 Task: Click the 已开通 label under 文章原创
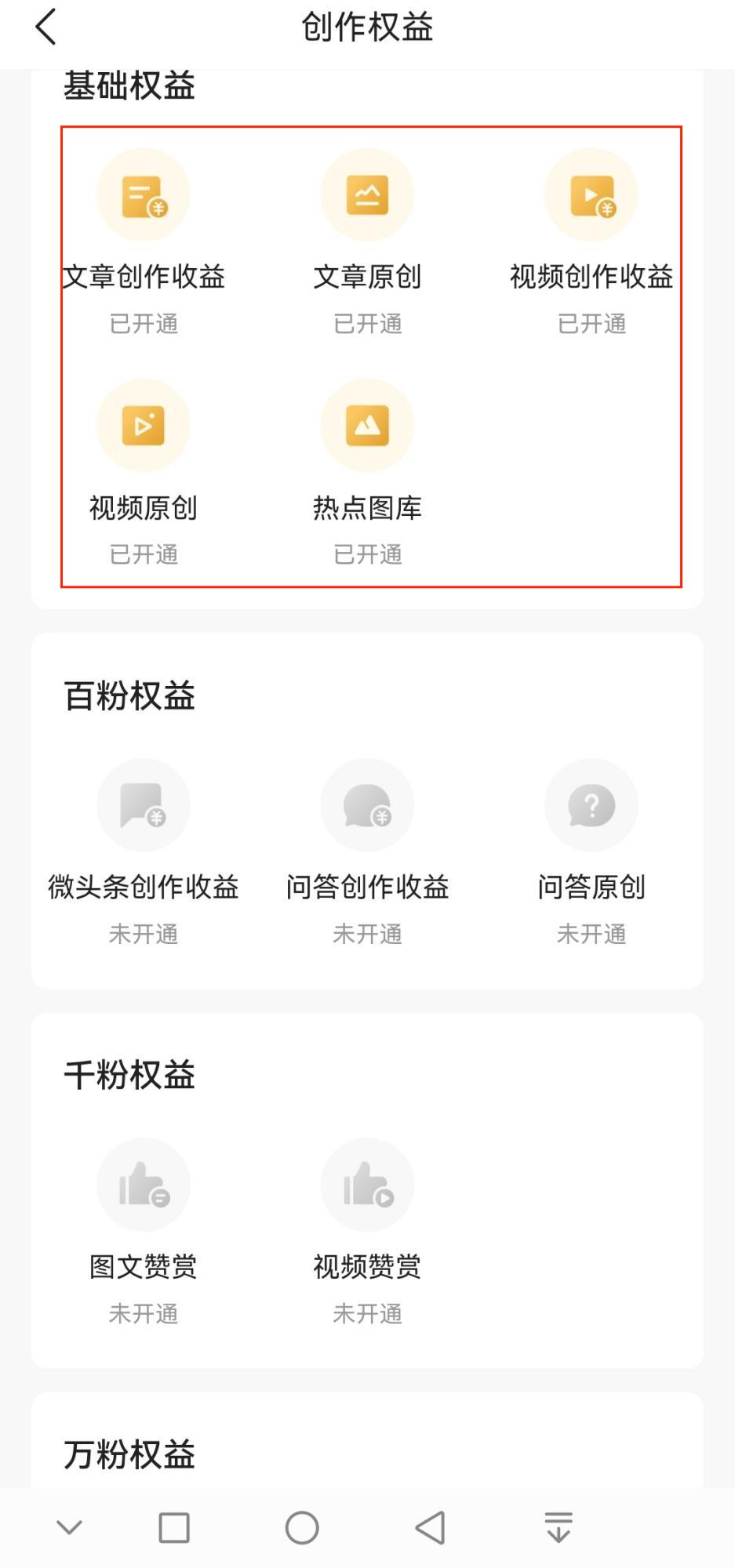click(367, 324)
